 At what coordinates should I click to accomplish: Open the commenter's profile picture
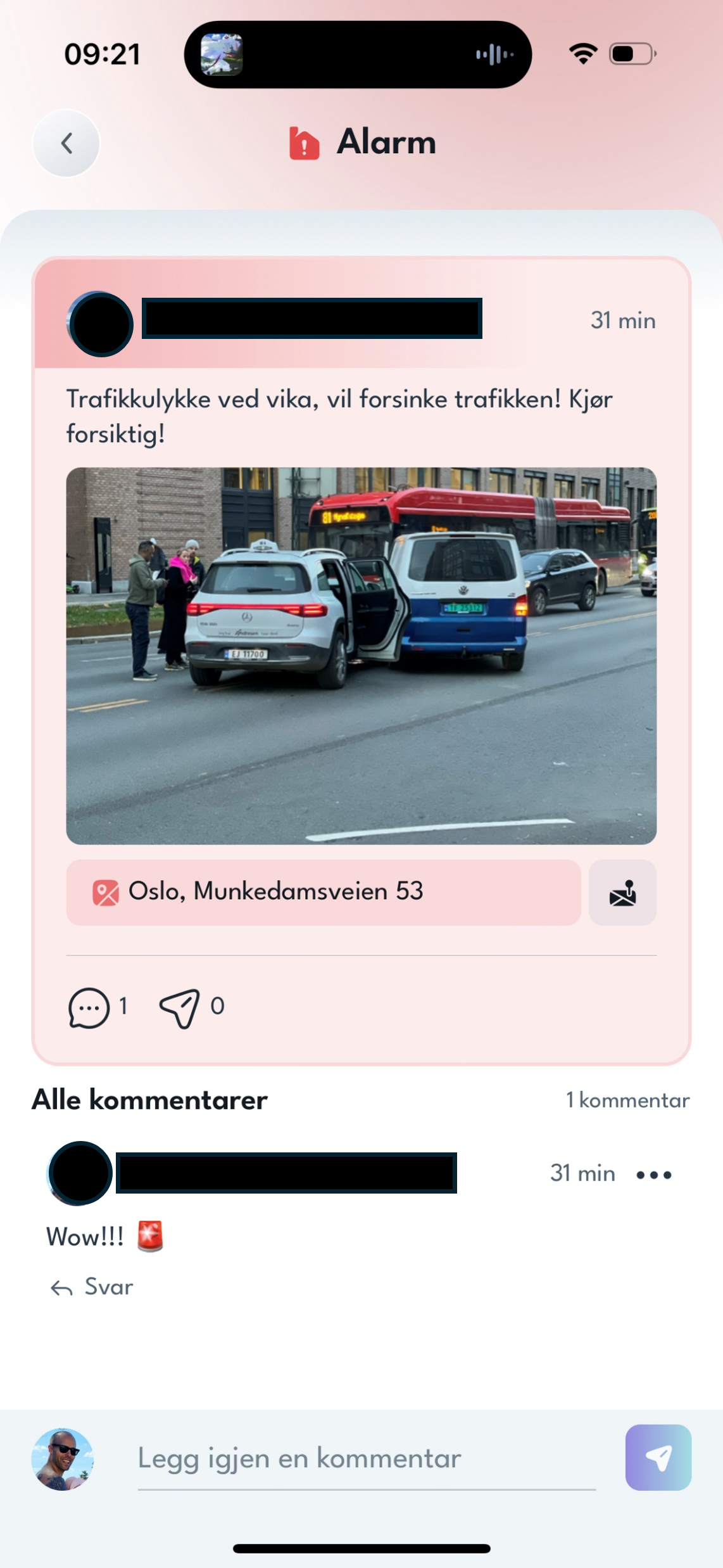click(80, 1173)
